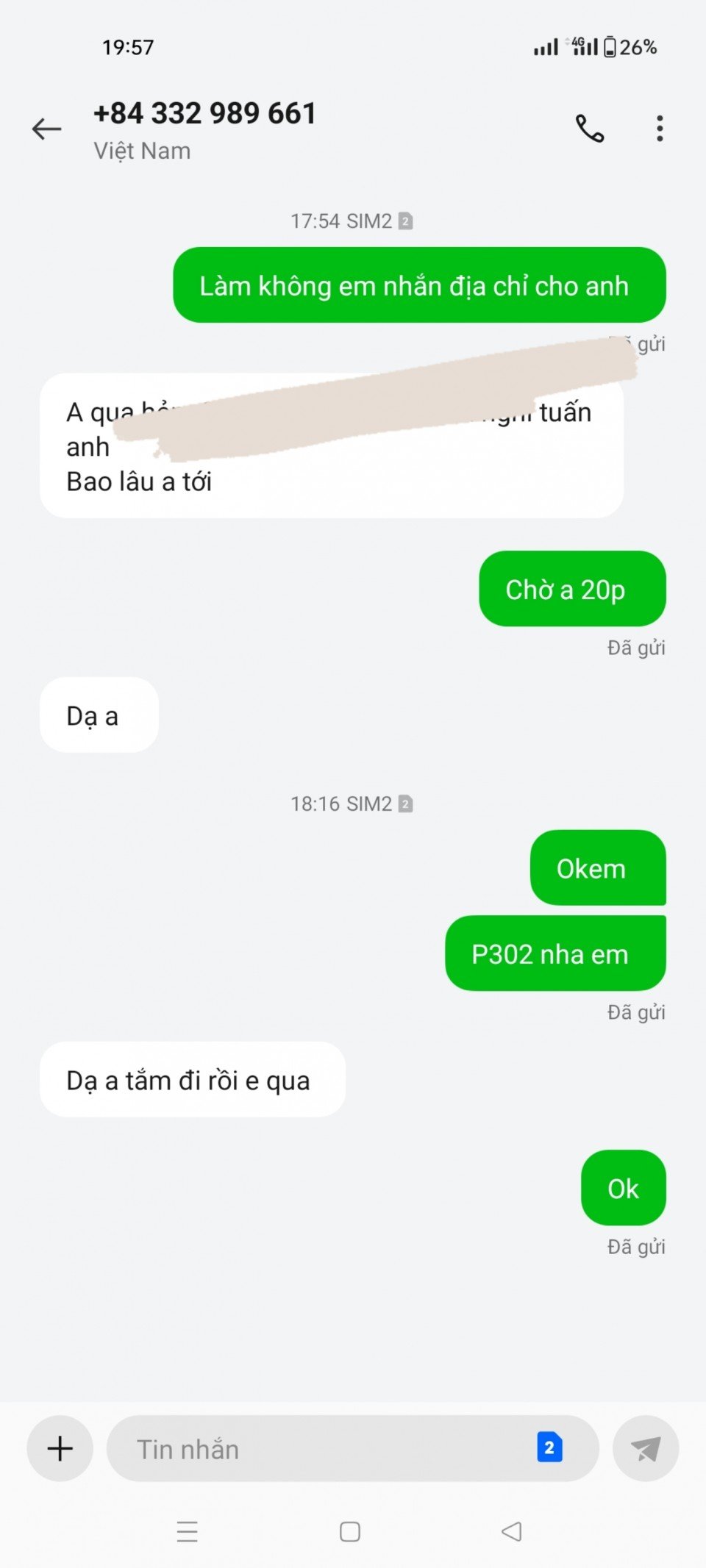
Task: Open the plus attachment button
Action: point(60,1448)
